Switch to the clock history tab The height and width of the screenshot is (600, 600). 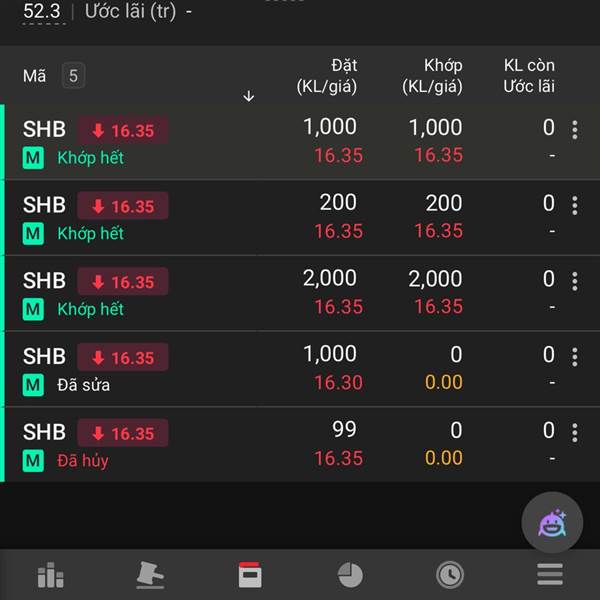click(450, 575)
